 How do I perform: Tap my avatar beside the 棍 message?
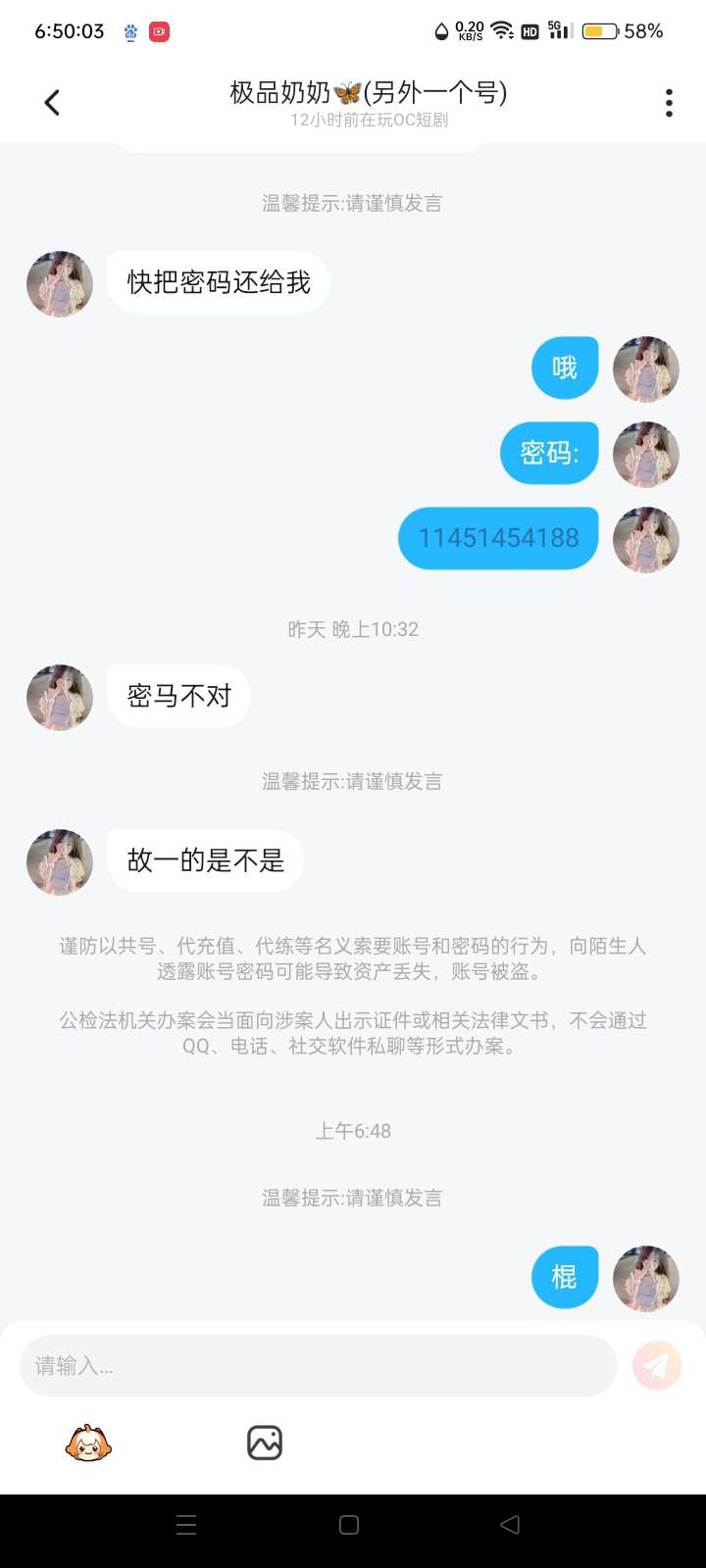(645, 1278)
